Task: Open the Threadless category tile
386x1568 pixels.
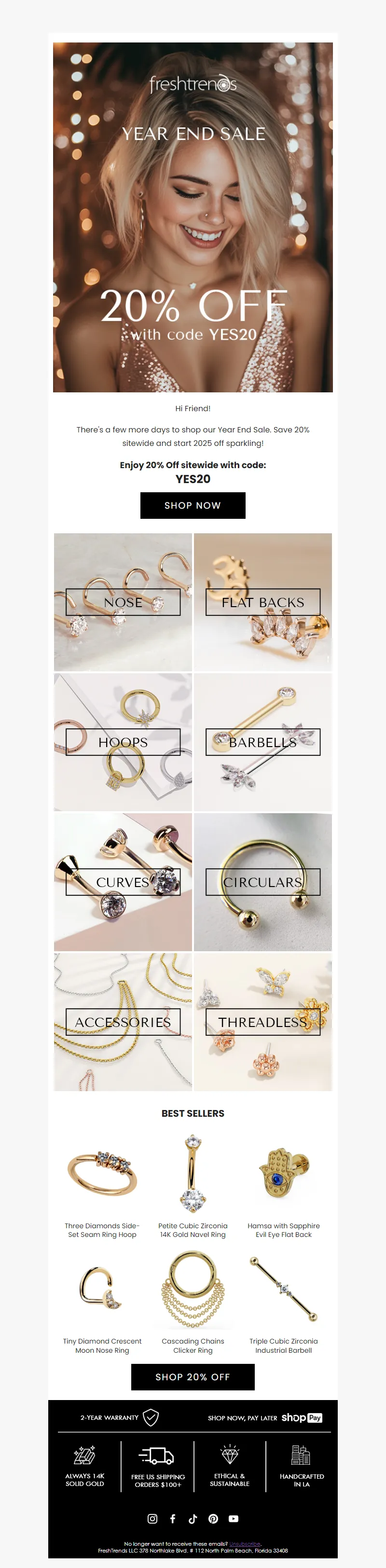Action: (x=262, y=1022)
